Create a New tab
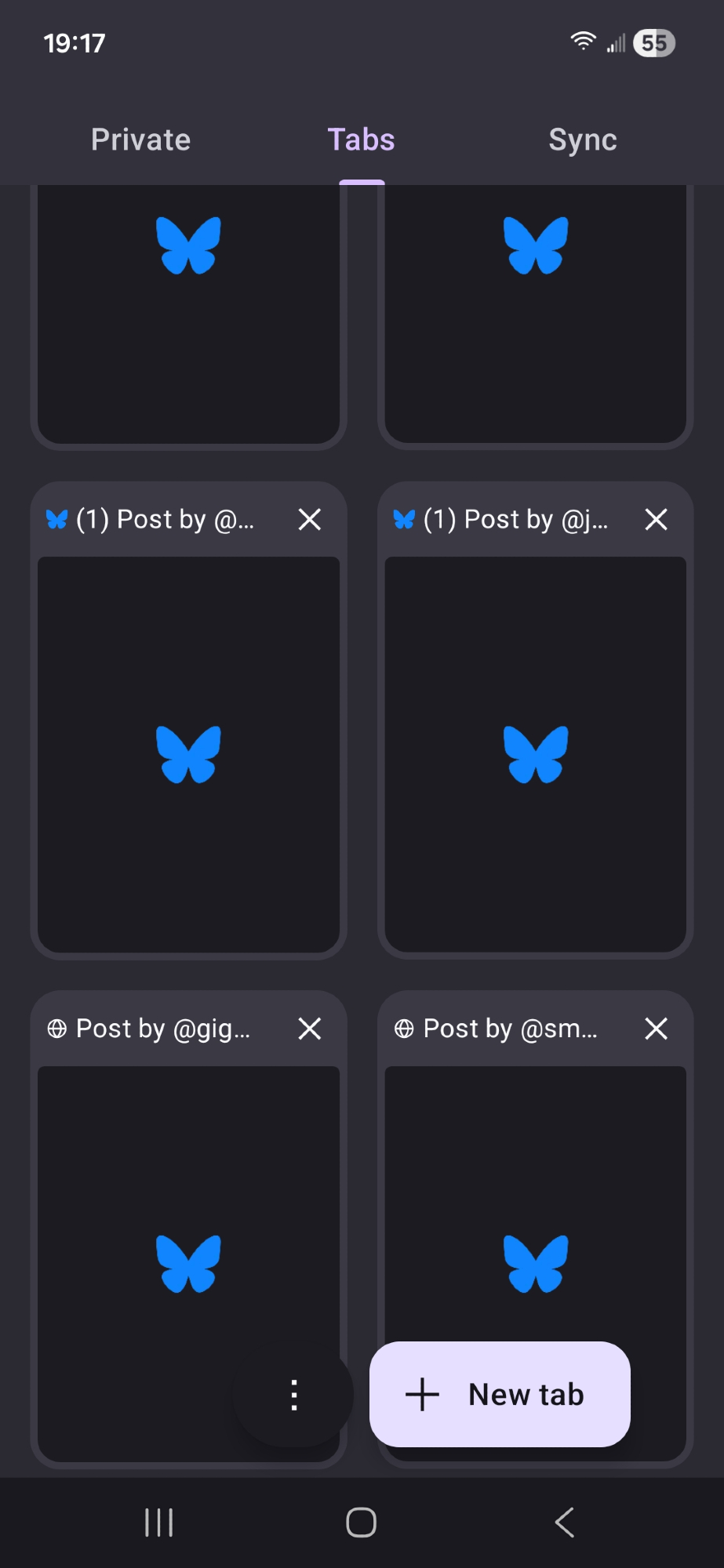724x1568 pixels. point(500,1395)
